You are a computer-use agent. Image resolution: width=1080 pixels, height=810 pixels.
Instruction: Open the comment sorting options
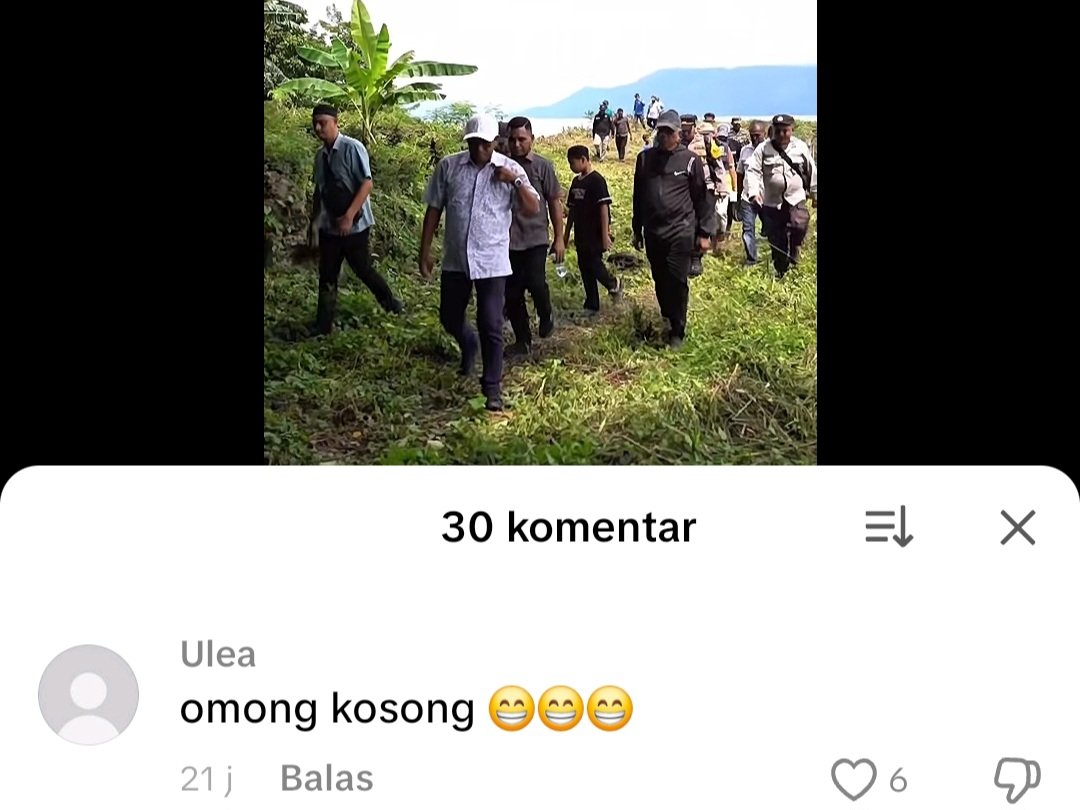889,527
